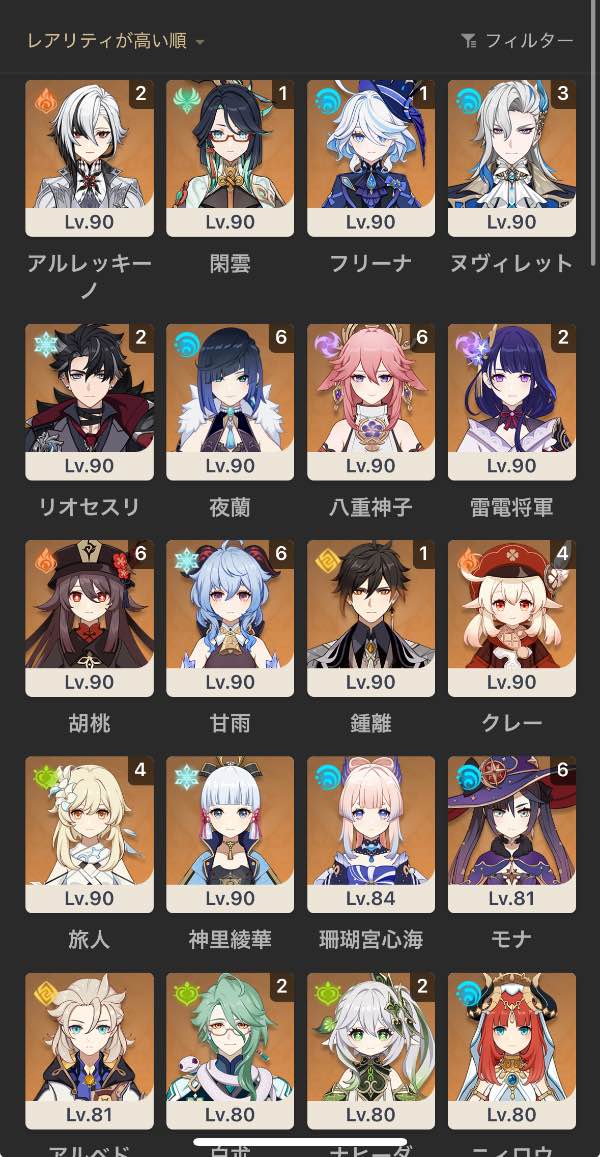Open アルレッキーノ character card
600x1157 pixels.
coord(89,158)
